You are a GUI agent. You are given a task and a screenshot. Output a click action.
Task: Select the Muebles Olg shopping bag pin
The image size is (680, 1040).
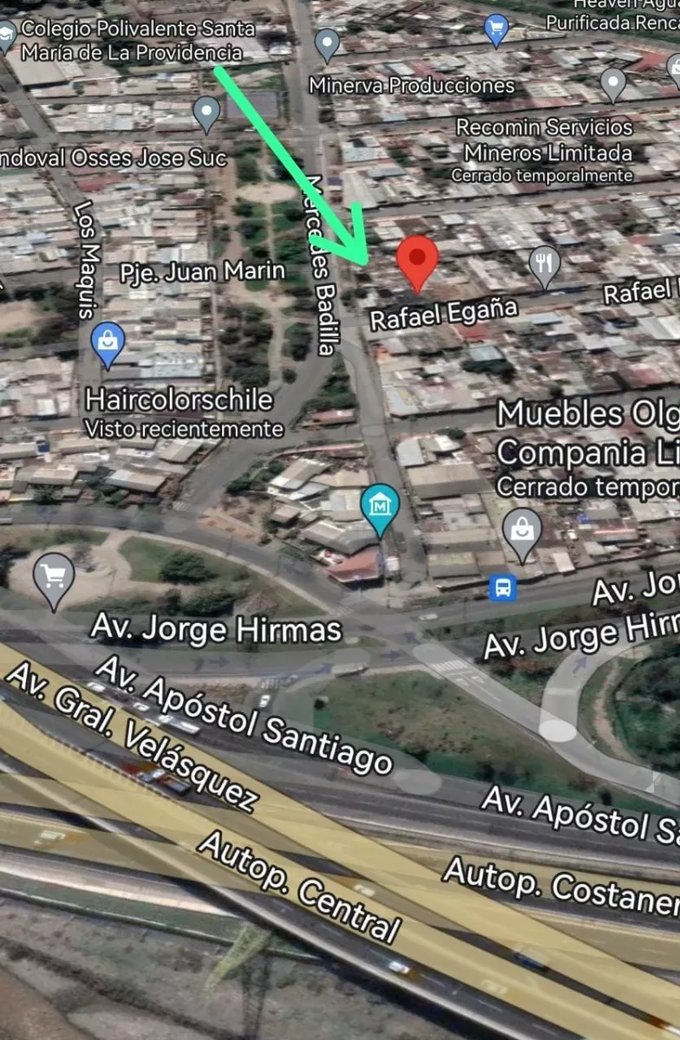(x=522, y=534)
